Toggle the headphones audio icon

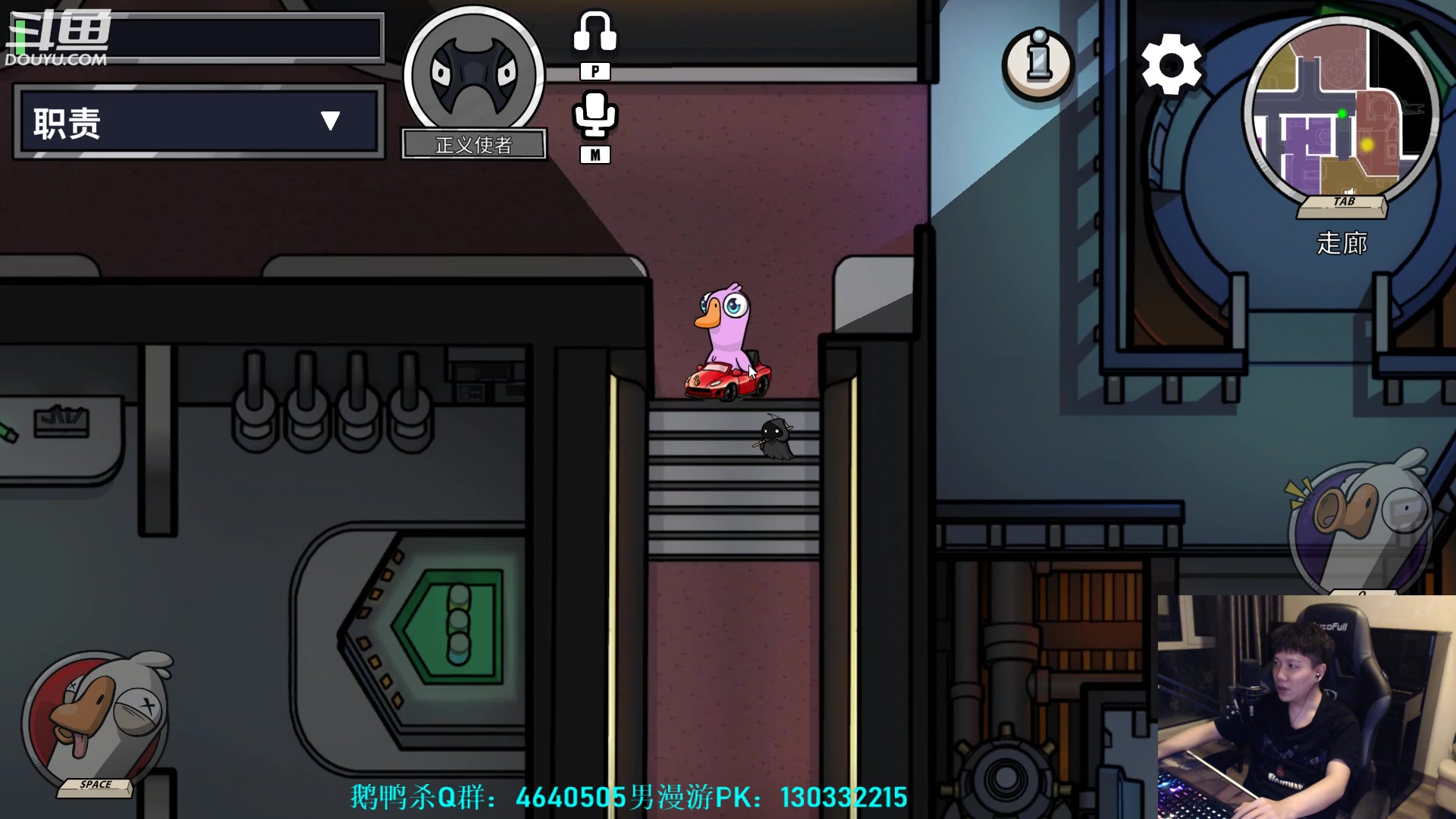tap(595, 34)
